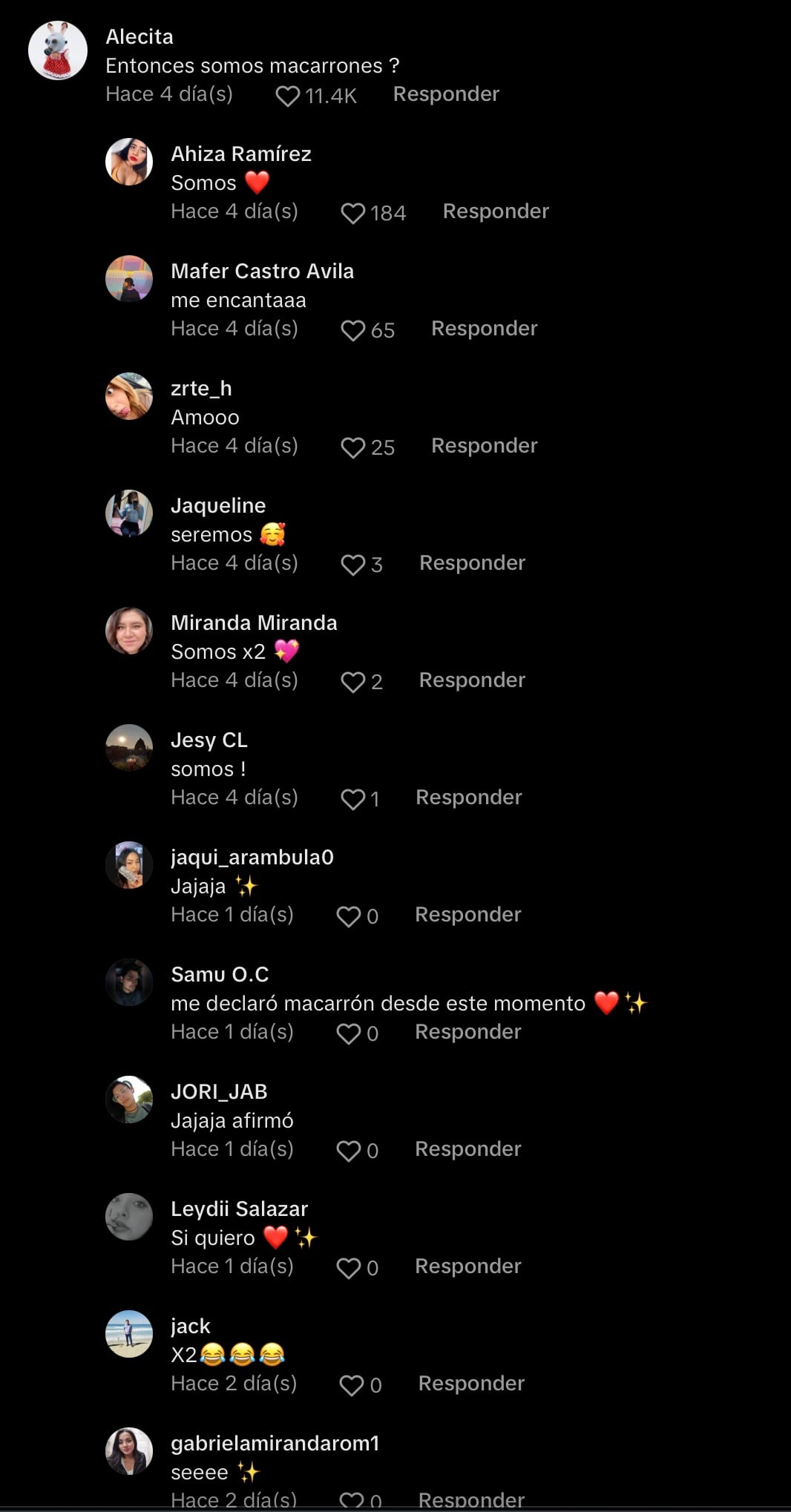Reply to jack's X2 comment
Image resolution: width=791 pixels, height=1512 pixels.
(x=471, y=1384)
